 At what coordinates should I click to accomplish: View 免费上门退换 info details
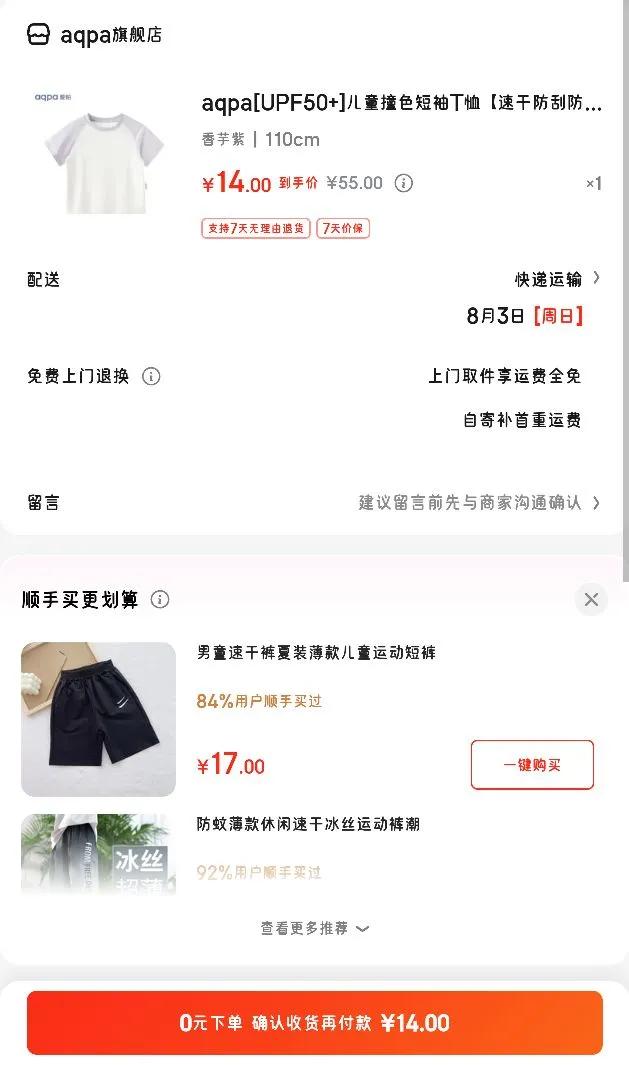coord(151,376)
